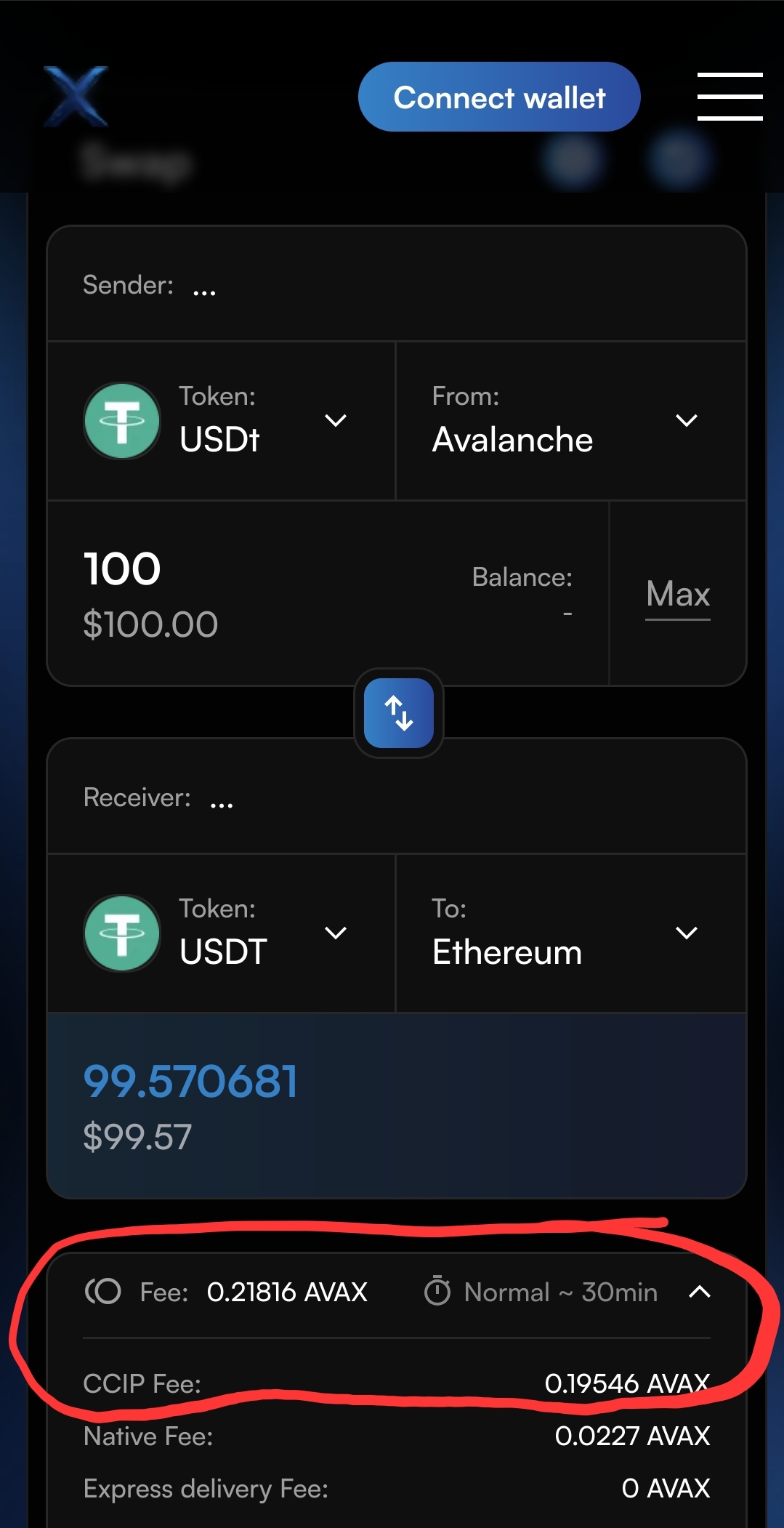Change the From network Avalanche
The height and width of the screenshot is (1528, 784).
click(x=571, y=421)
